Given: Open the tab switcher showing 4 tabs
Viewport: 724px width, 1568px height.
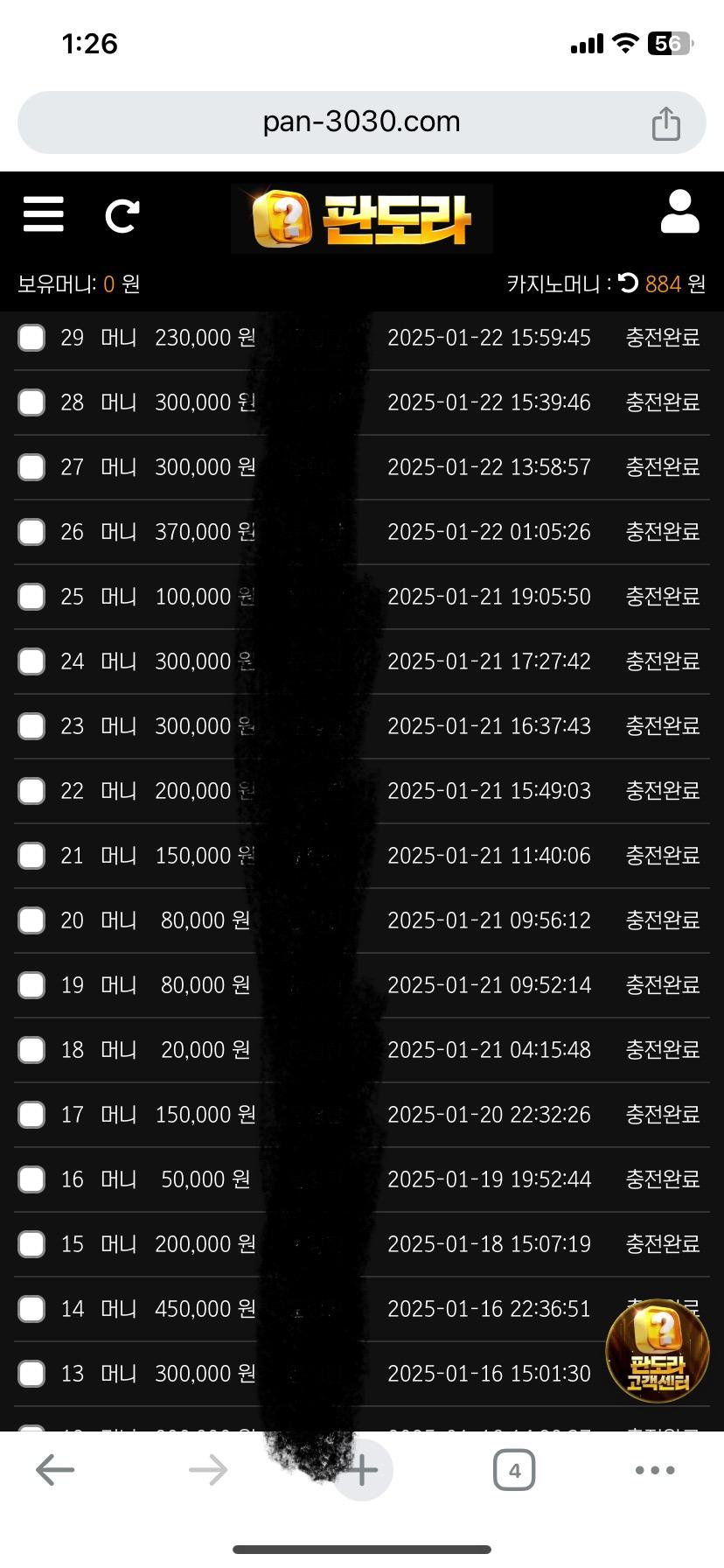Looking at the screenshot, I should click(x=515, y=1470).
